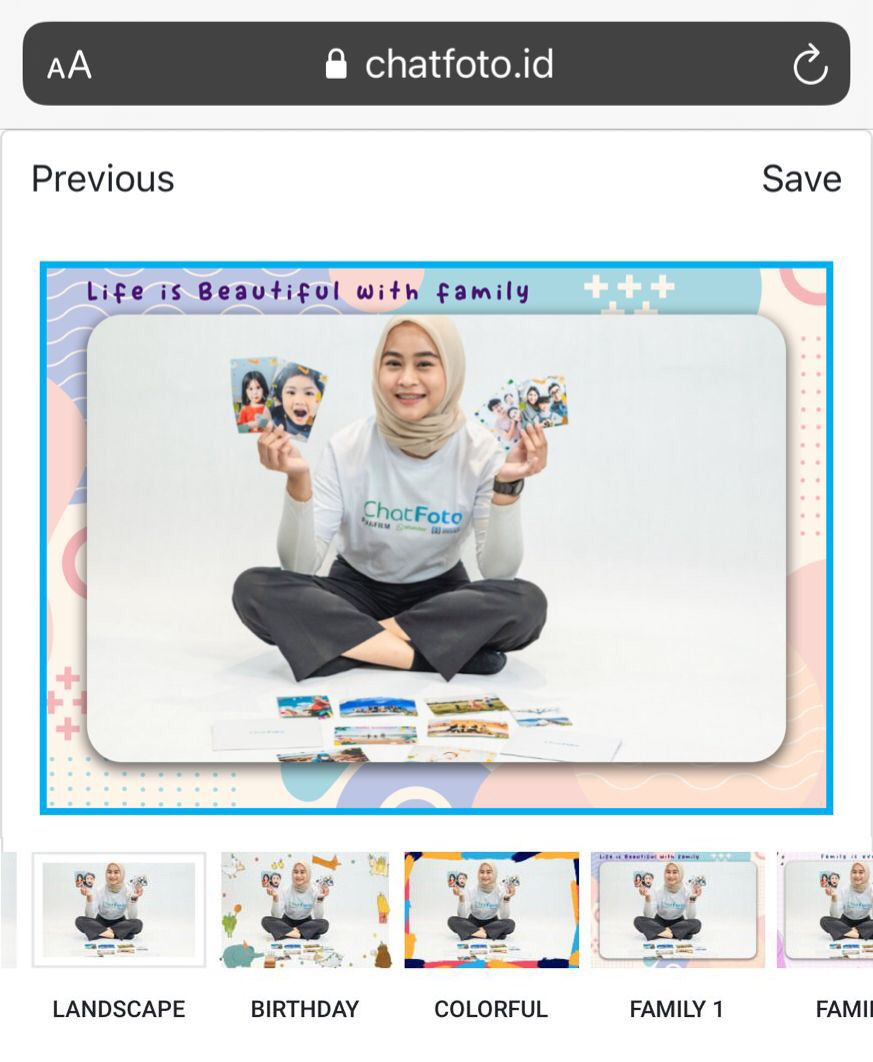The image size is (873, 1062).
Task: Apply the Colorful frame thumbnail
Action: click(491, 910)
